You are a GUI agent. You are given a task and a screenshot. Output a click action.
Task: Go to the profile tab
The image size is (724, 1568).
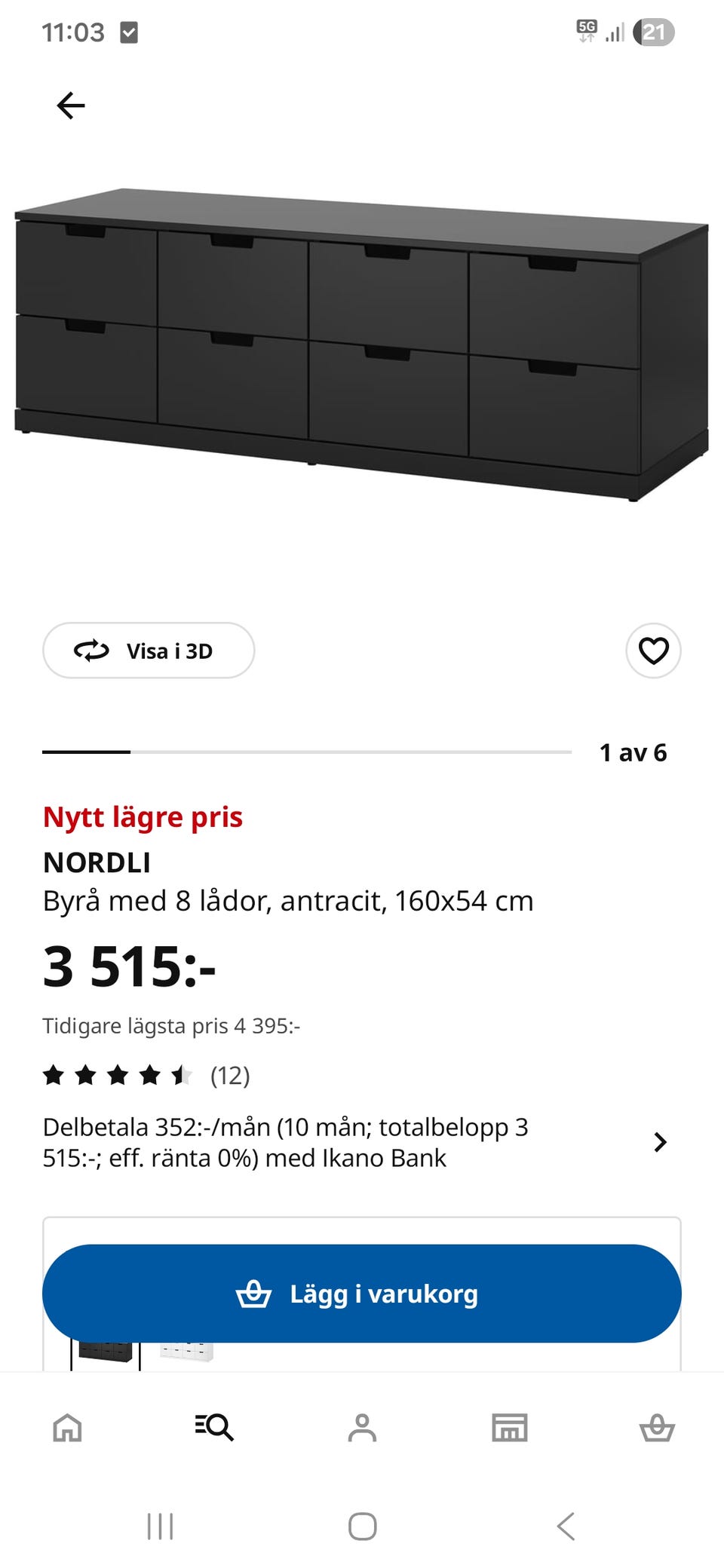click(362, 1427)
